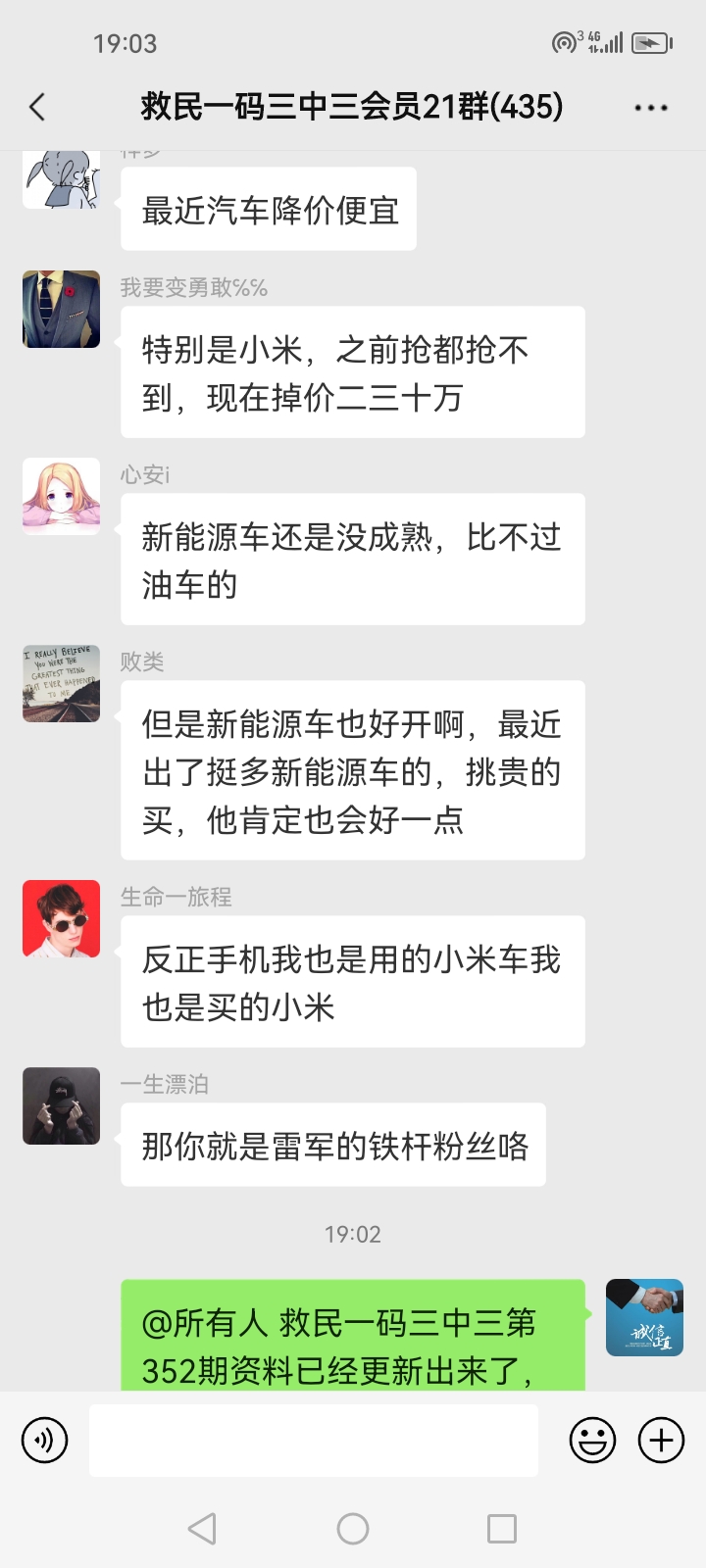Go back from the group chat
Viewport: 706px width, 1568px height.
coord(38,107)
